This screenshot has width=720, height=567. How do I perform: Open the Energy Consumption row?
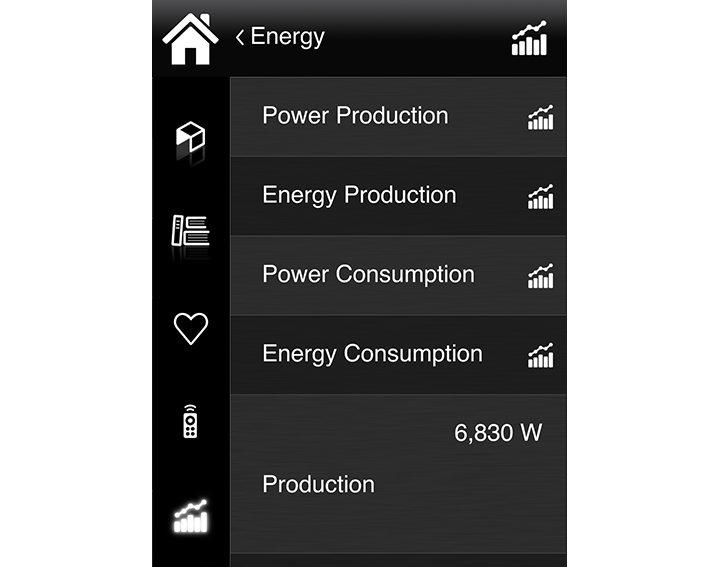(x=397, y=354)
